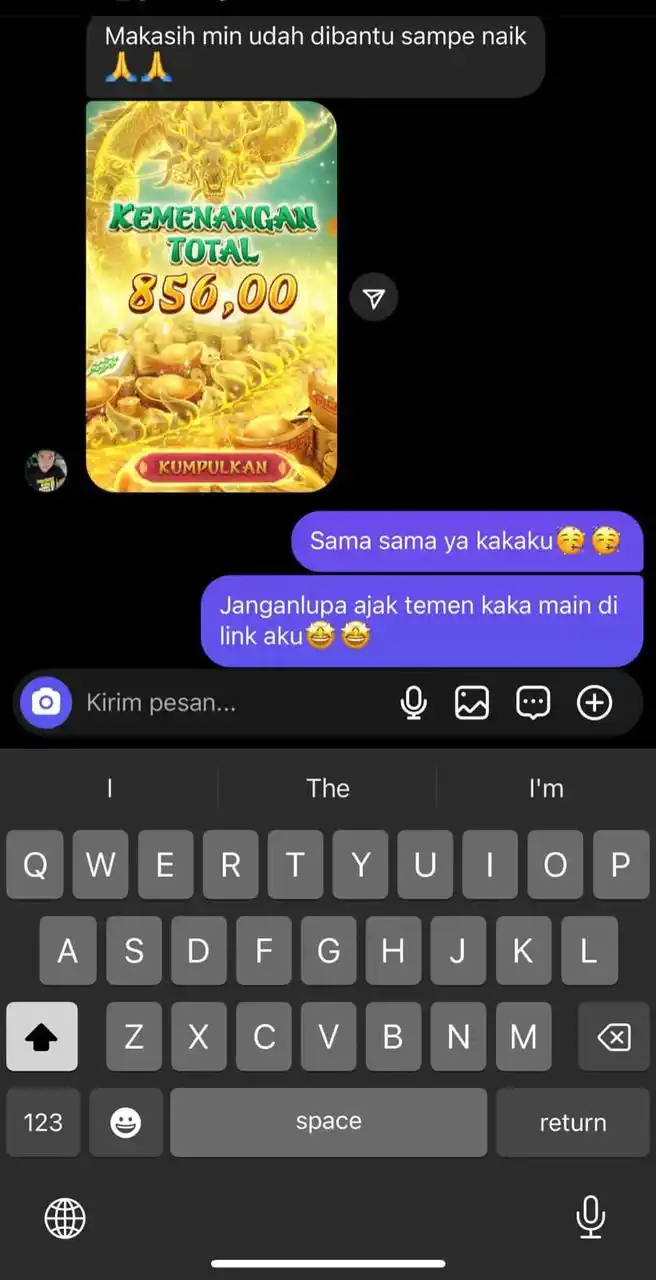Select the "I'm" keyboard suggestion
This screenshot has width=656, height=1280.
click(546, 788)
